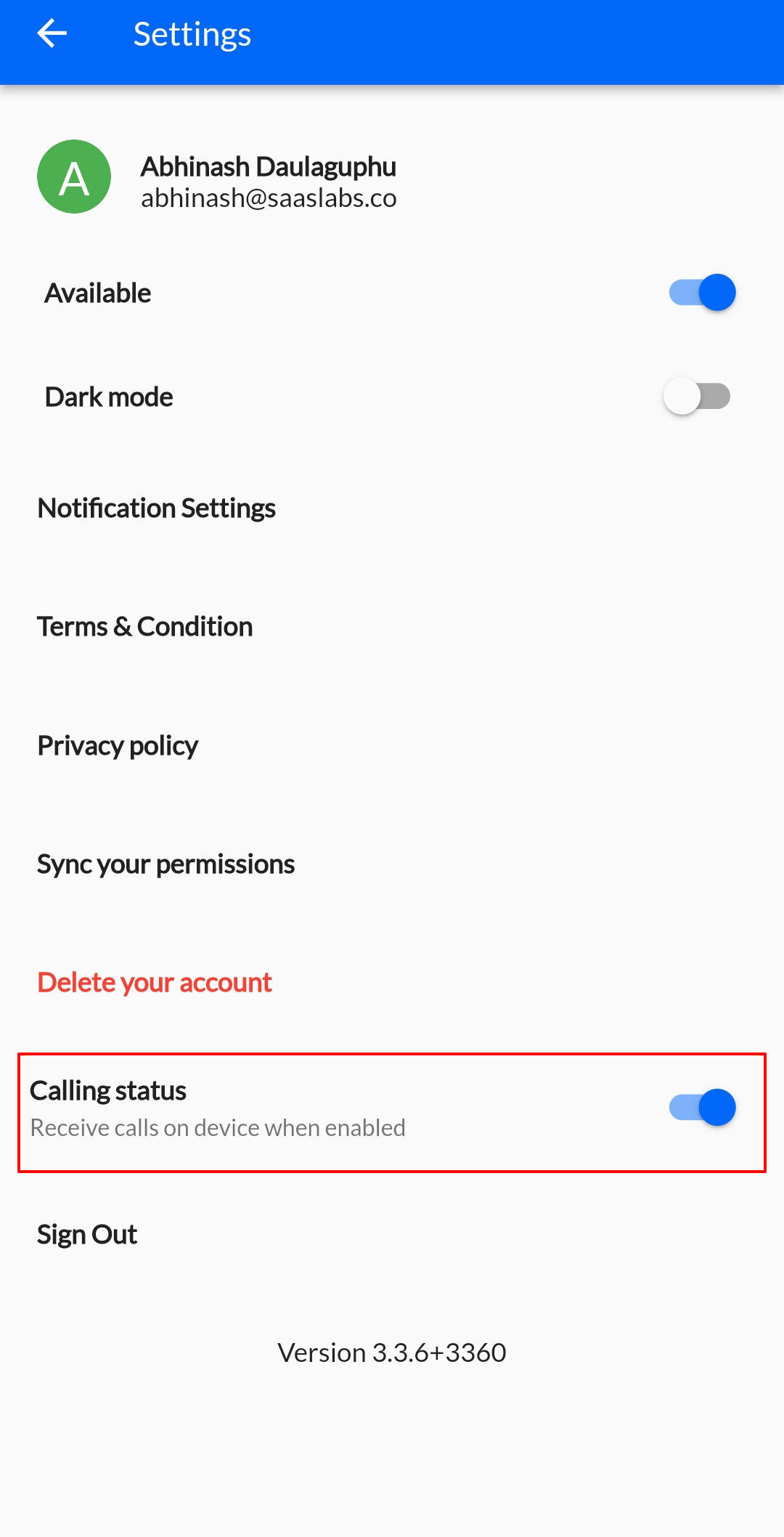This screenshot has height=1537, width=784.
Task: Sign out of the account
Action: [87, 1235]
